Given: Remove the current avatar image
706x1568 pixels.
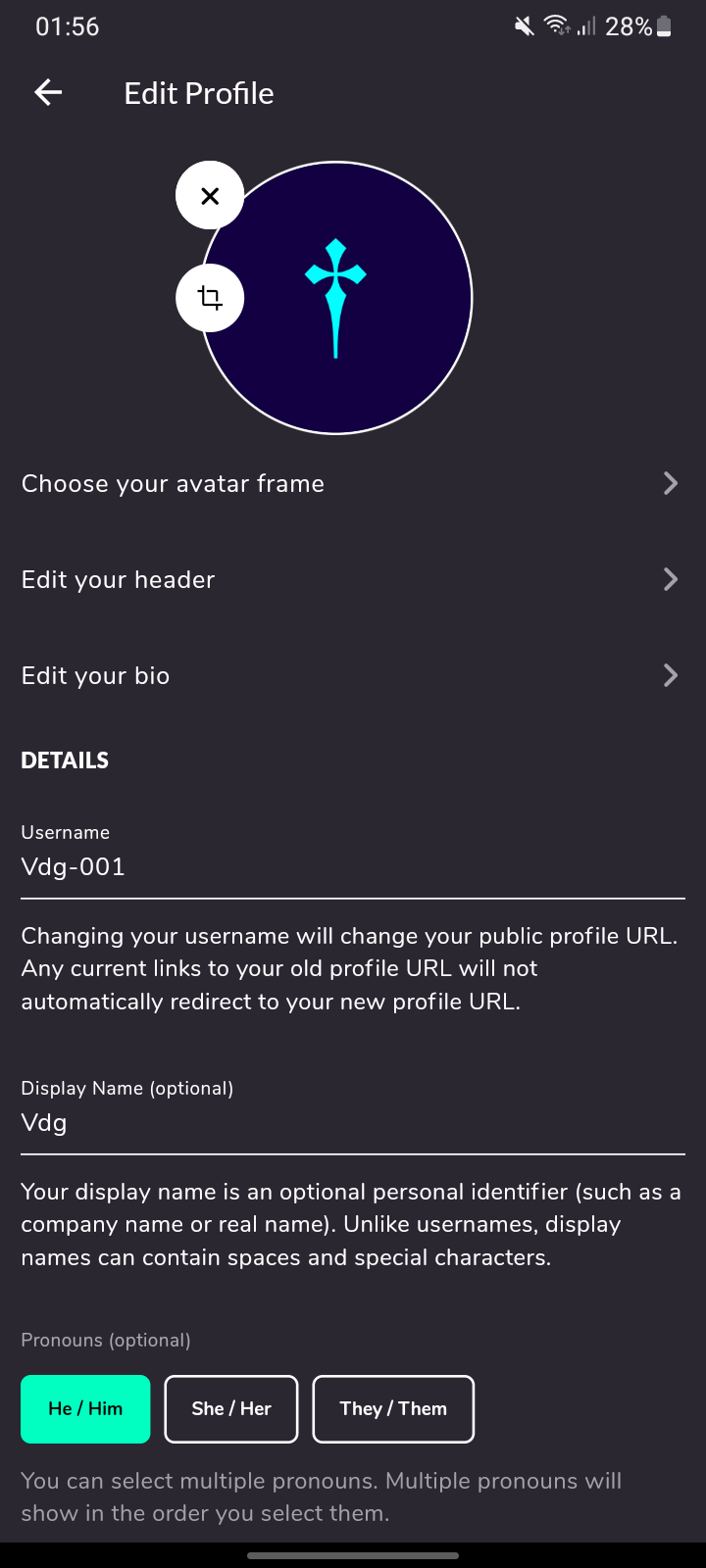Looking at the screenshot, I should click(210, 196).
